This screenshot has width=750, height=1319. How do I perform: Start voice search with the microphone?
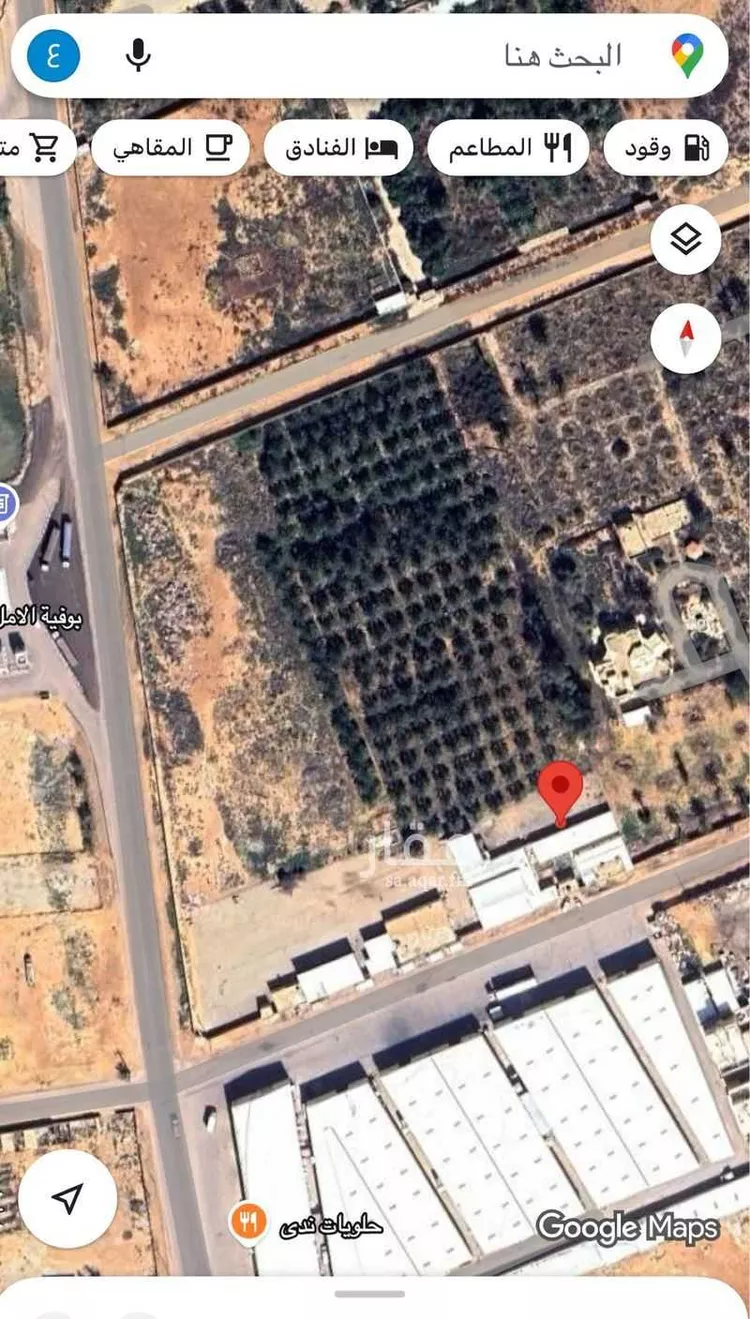click(139, 55)
